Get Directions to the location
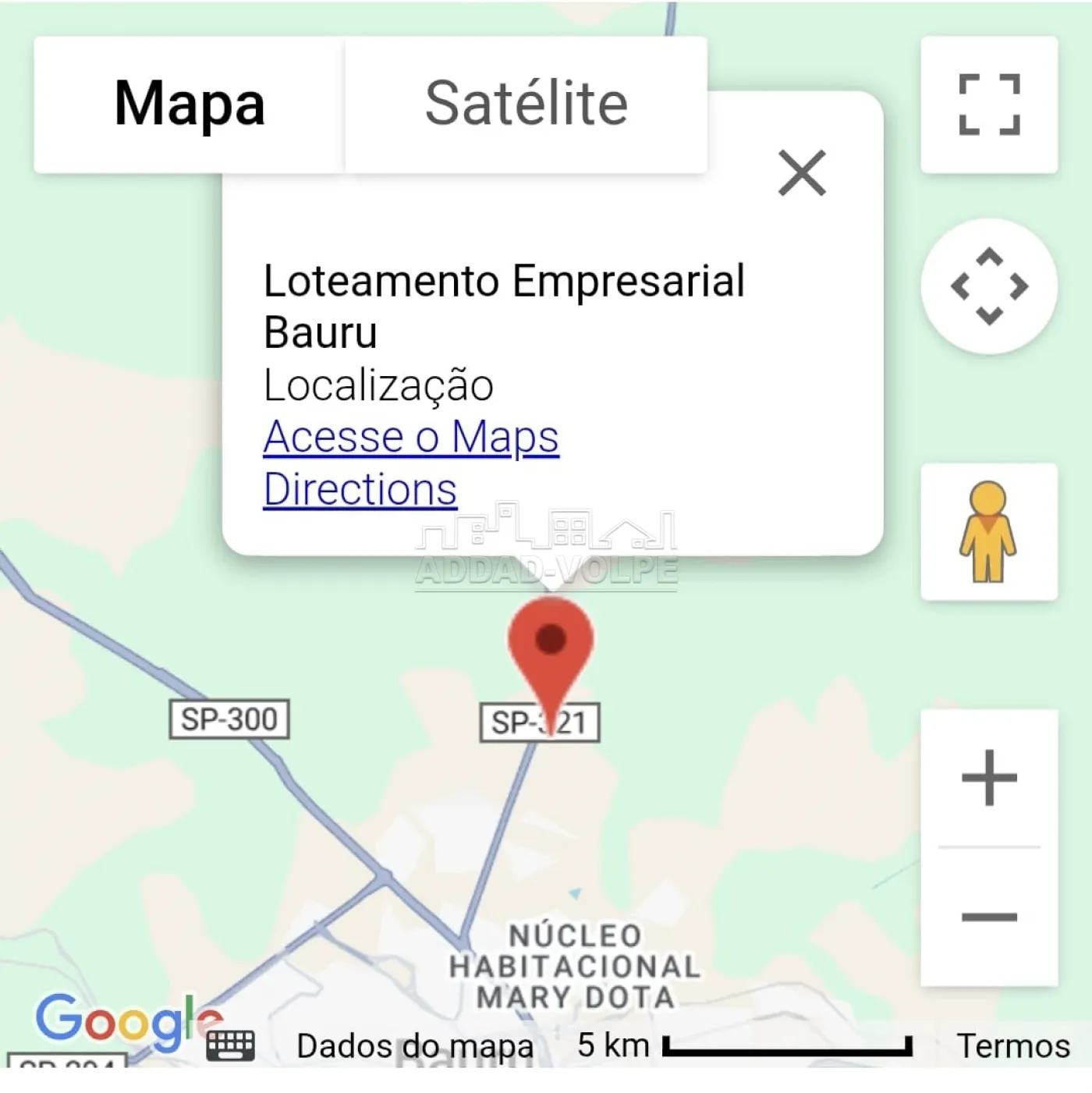Screen dimensions: 1092x1093 pyautogui.click(x=360, y=489)
